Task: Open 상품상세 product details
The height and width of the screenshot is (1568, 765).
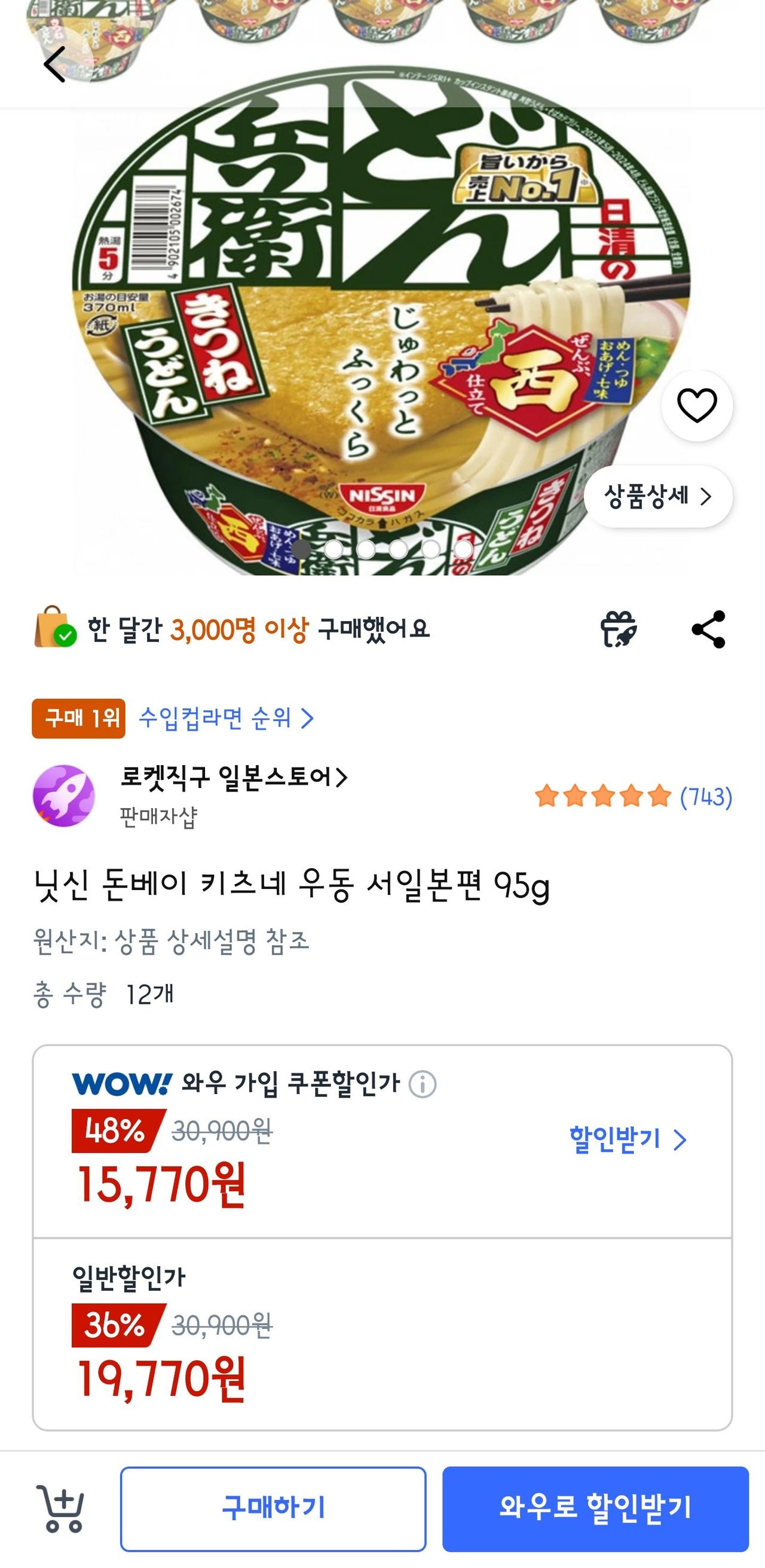Action: 658,497
